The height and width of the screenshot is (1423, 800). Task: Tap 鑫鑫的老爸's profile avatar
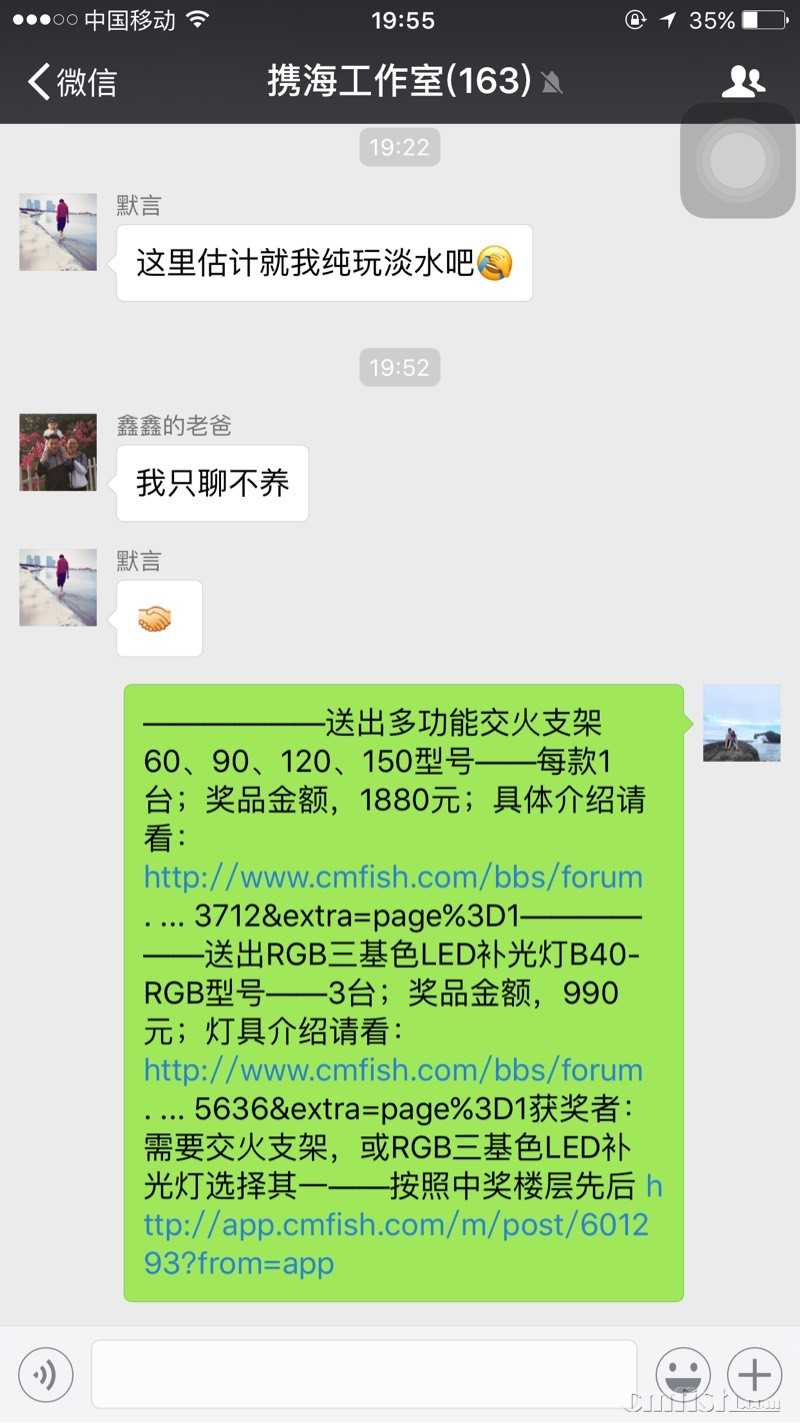(x=57, y=452)
